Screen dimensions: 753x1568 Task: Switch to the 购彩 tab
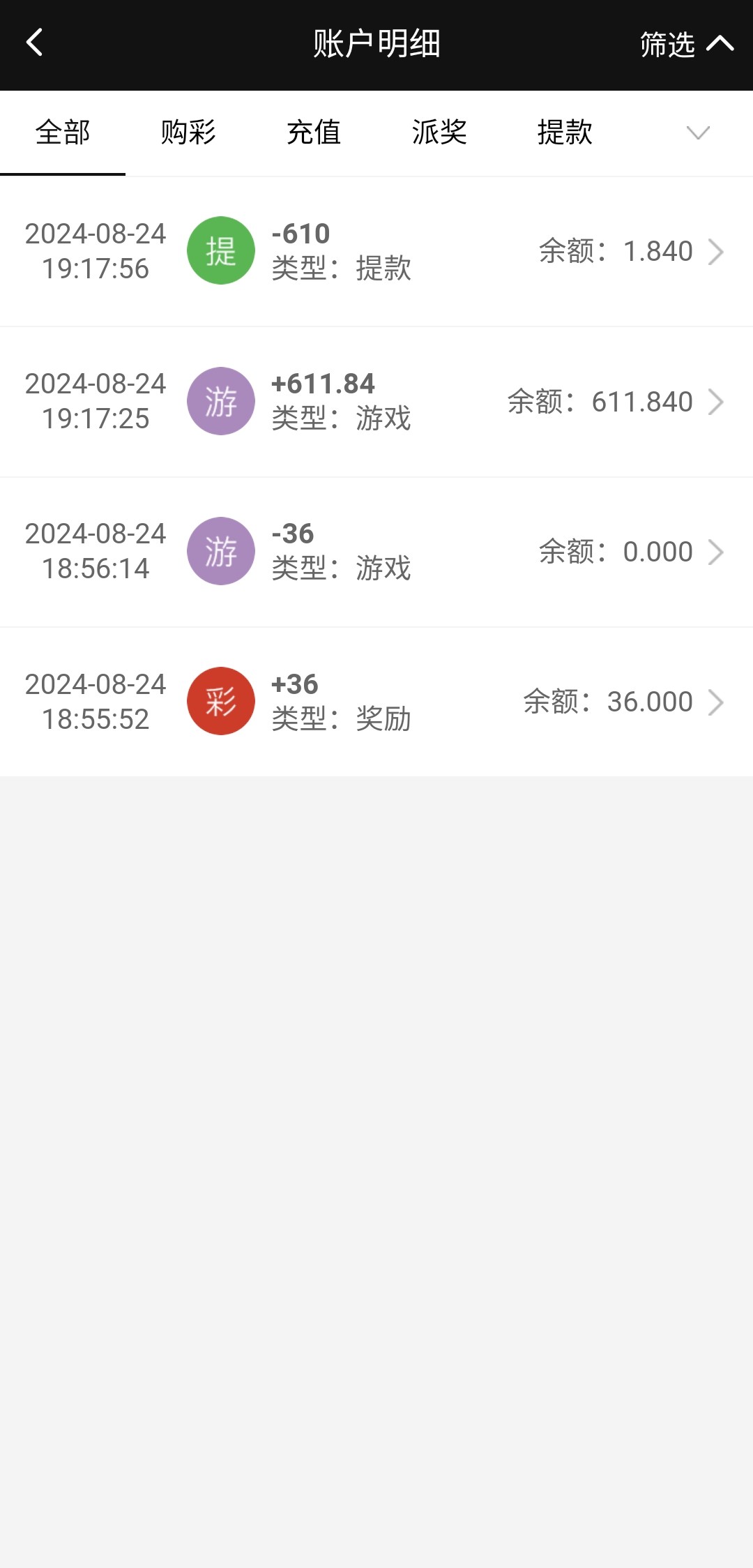click(189, 133)
